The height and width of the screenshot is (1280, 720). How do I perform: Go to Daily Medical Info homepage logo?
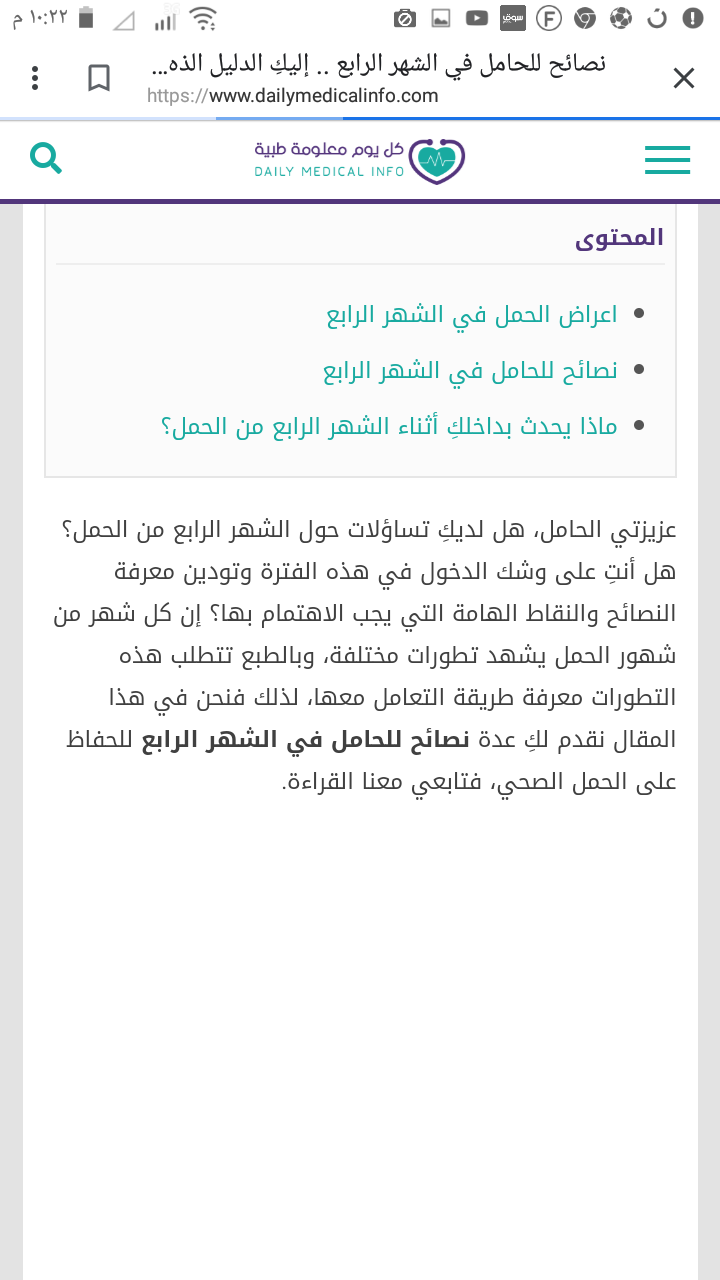360,160
